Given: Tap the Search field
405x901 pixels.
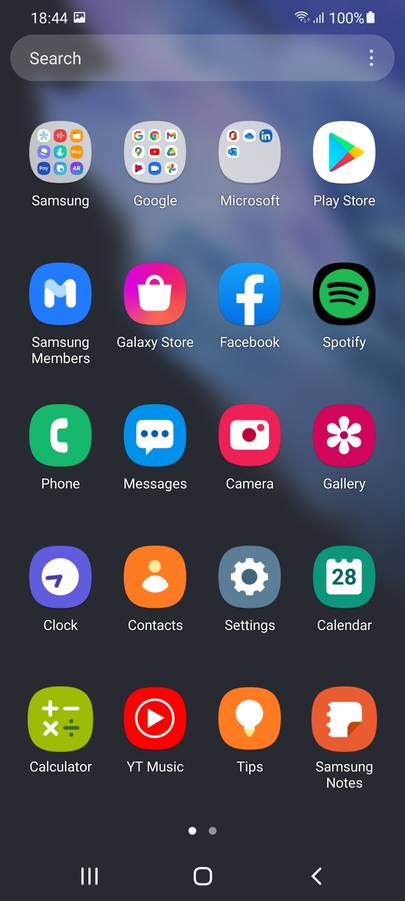Looking at the screenshot, I should [202, 58].
